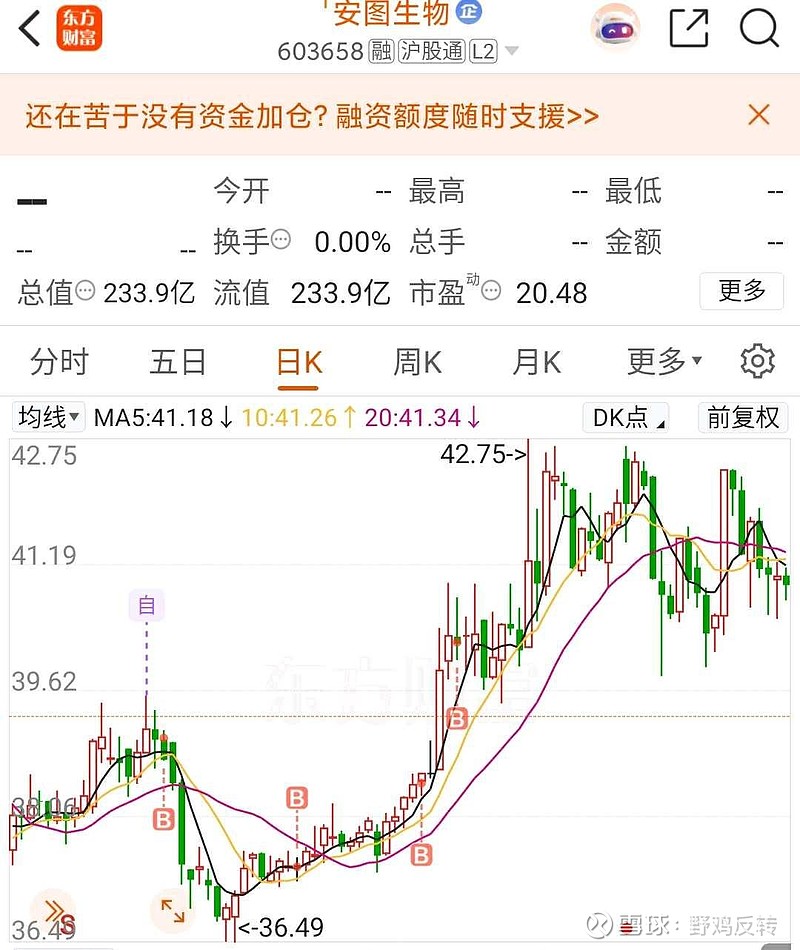Expand the 更多 chart period dropdown
The width and height of the screenshot is (800, 950).
coord(664,362)
